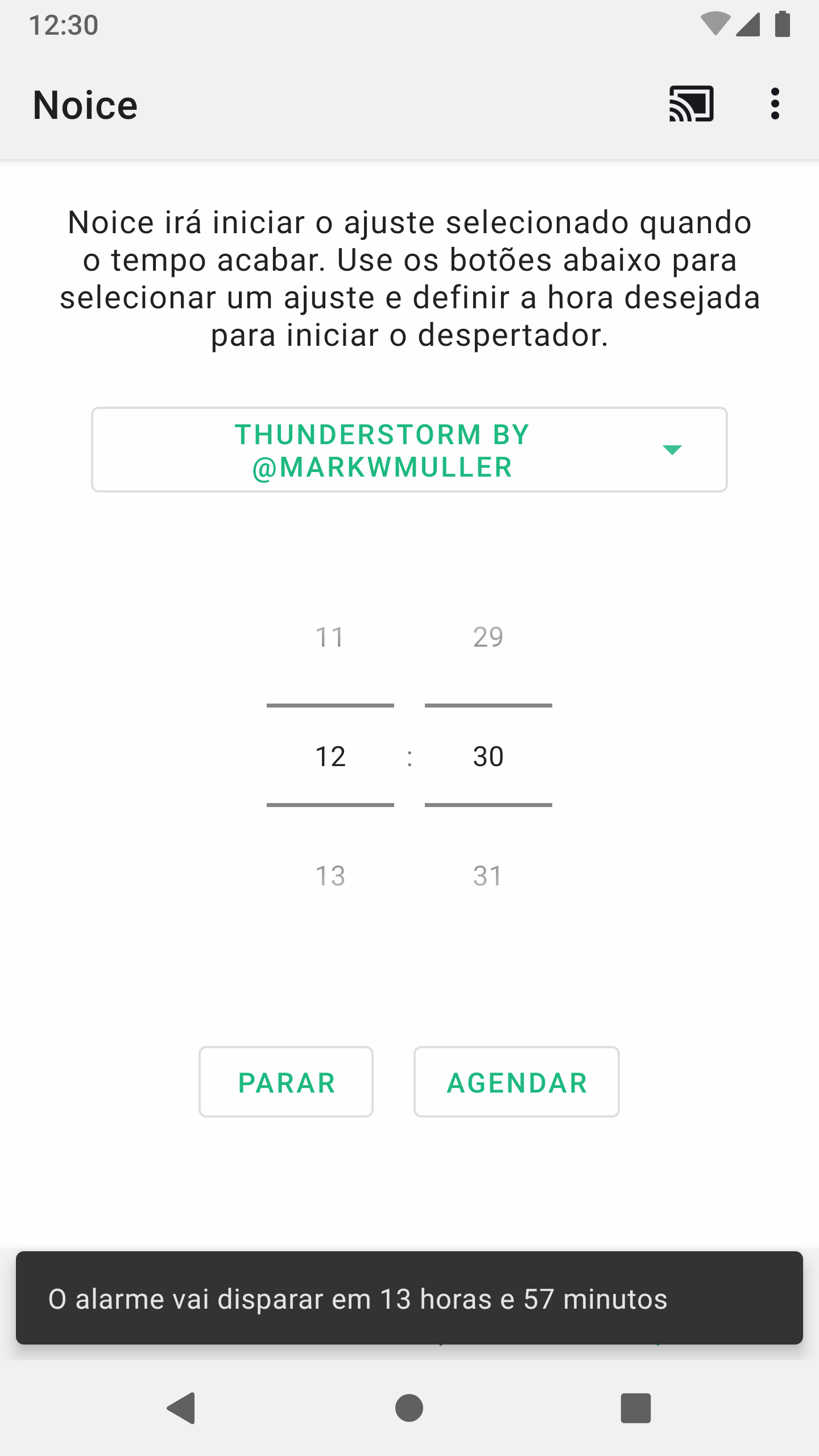Schedule the alarm with Agendar

516,1082
